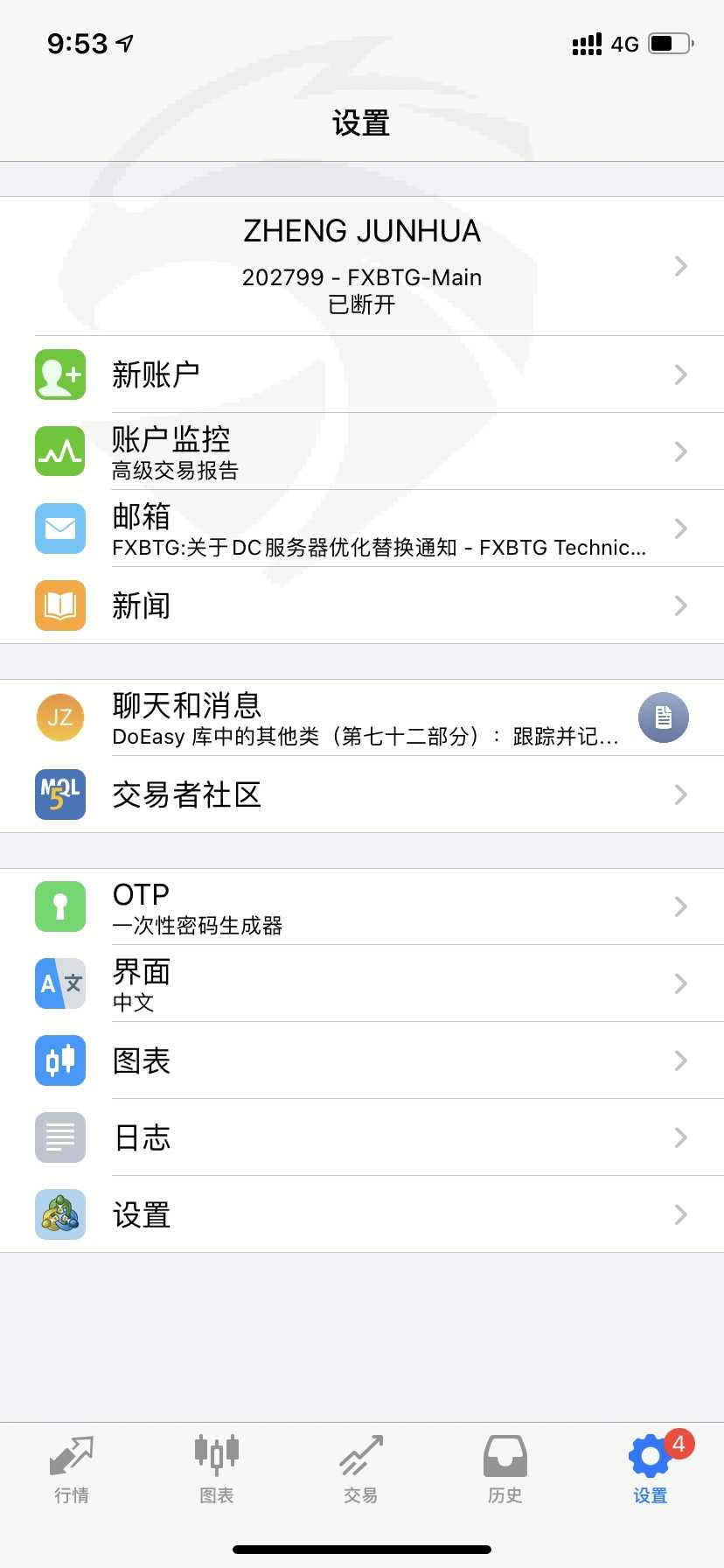Viewport: 724px width, 1568px height.
Task: Open the ZHENG JUNHUA account details
Action: coord(362,266)
